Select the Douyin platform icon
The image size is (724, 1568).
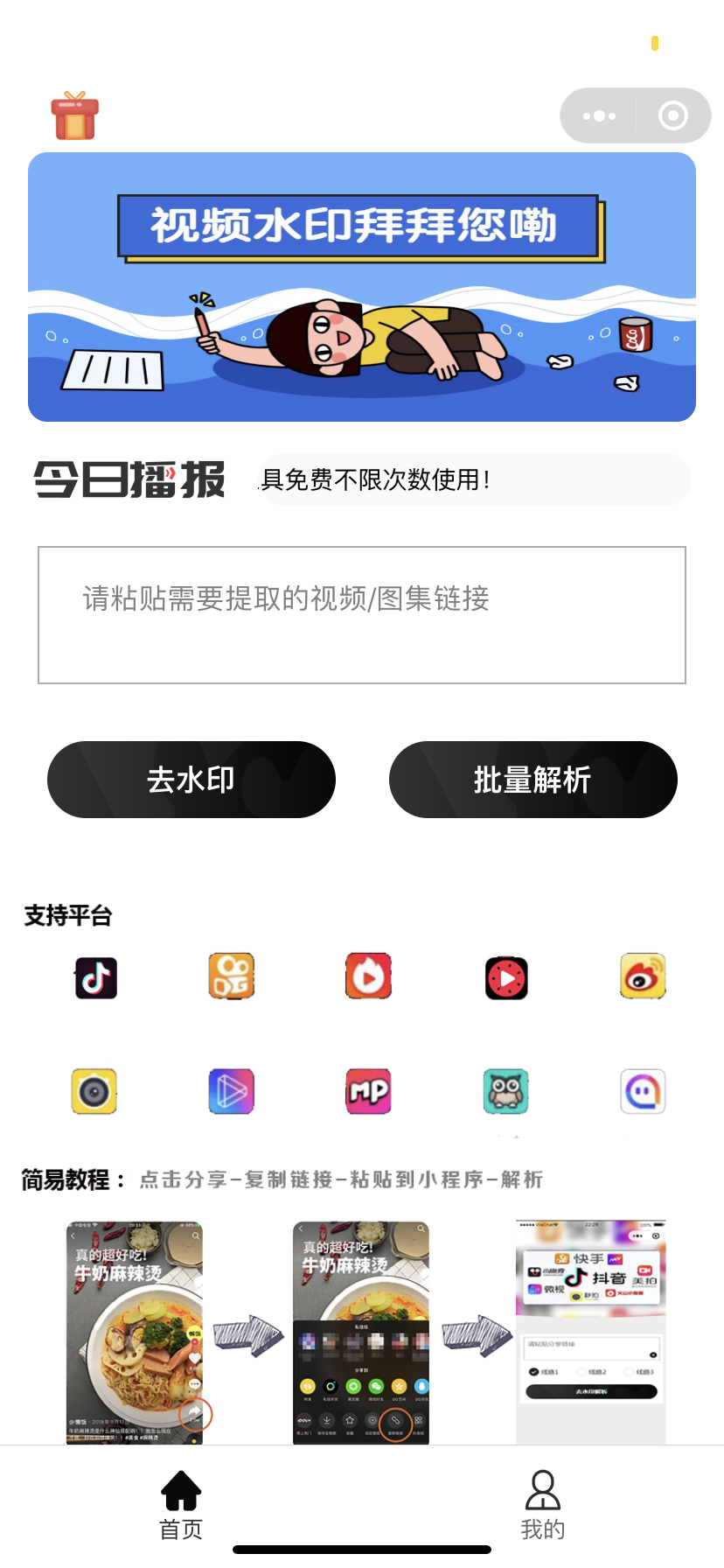point(95,977)
